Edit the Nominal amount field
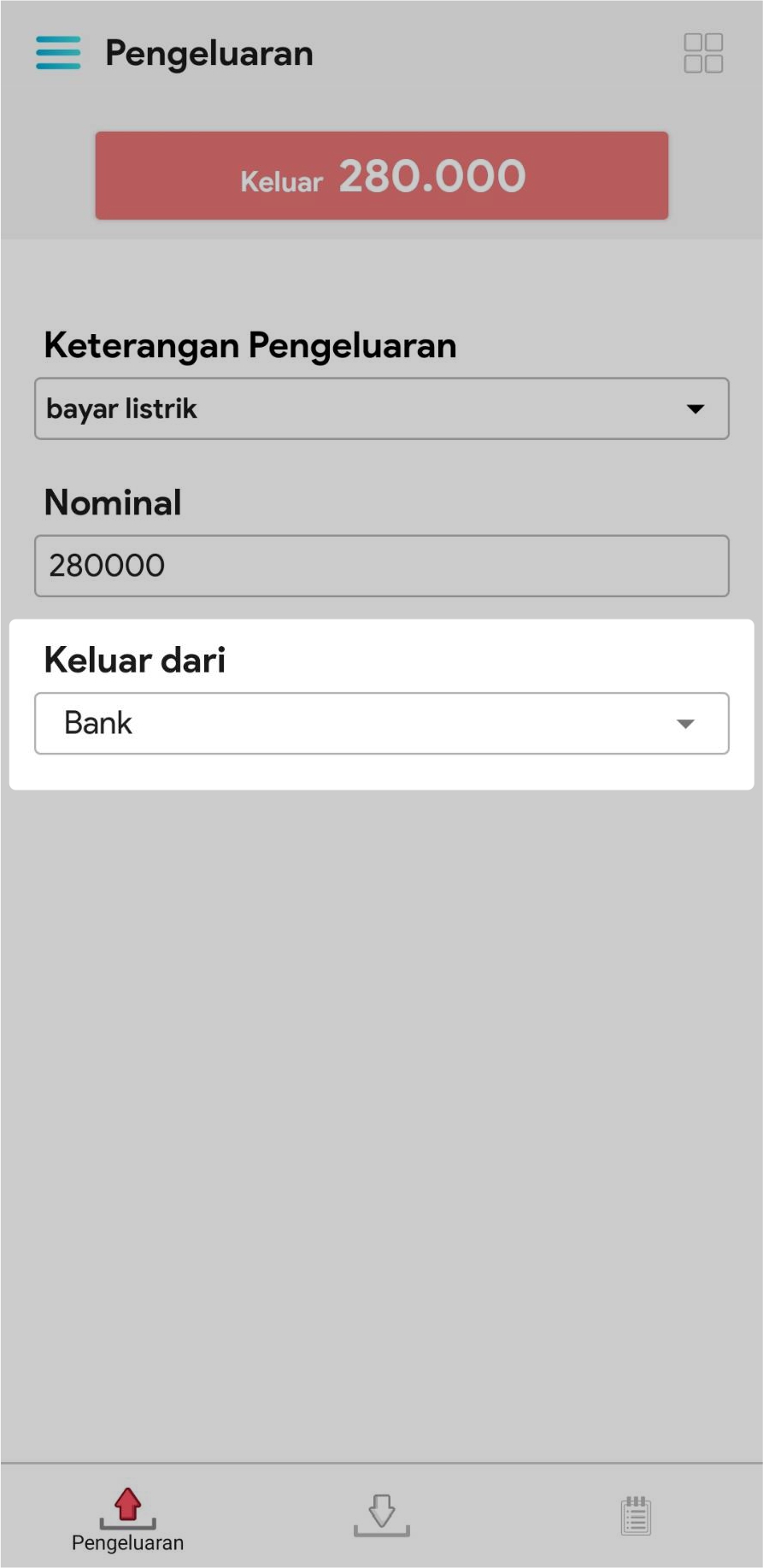This screenshot has height=1568, width=763. tap(381, 566)
